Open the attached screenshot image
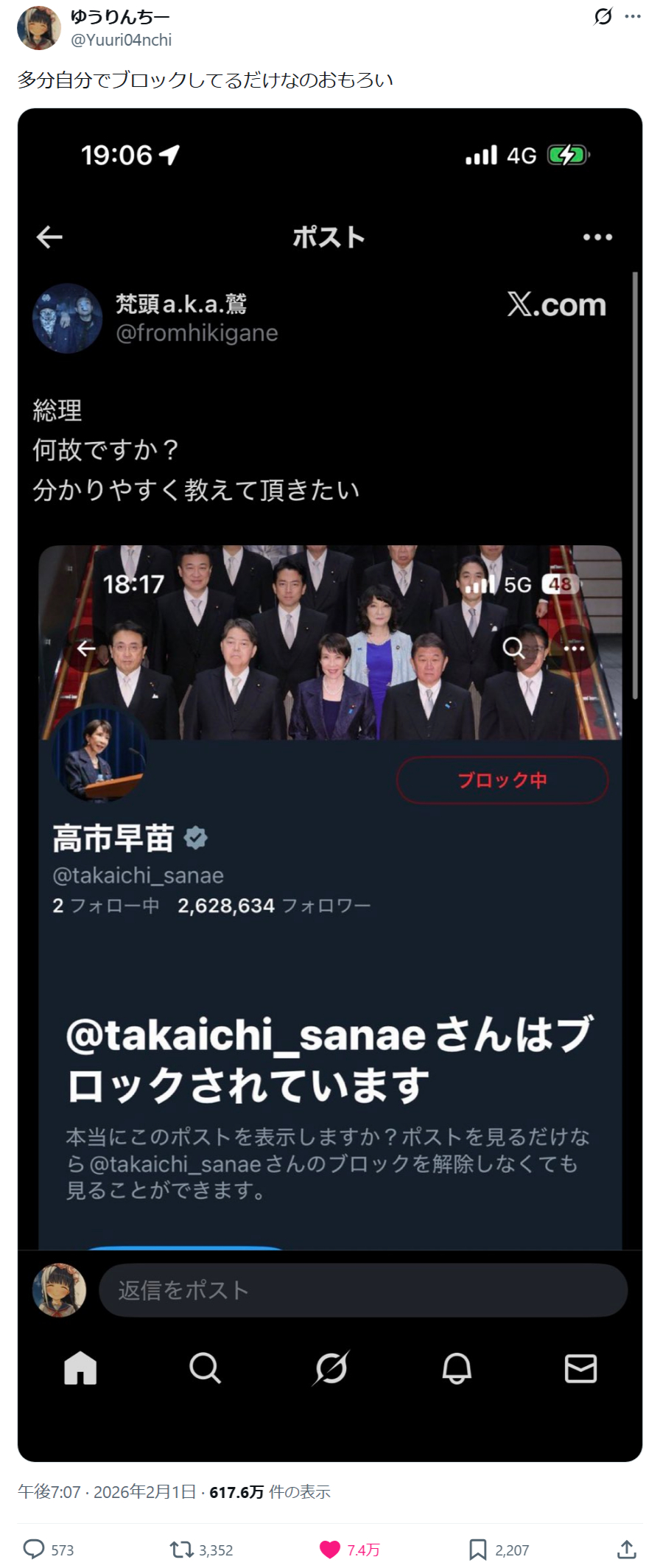The width and height of the screenshot is (660, 1568). (330, 785)
